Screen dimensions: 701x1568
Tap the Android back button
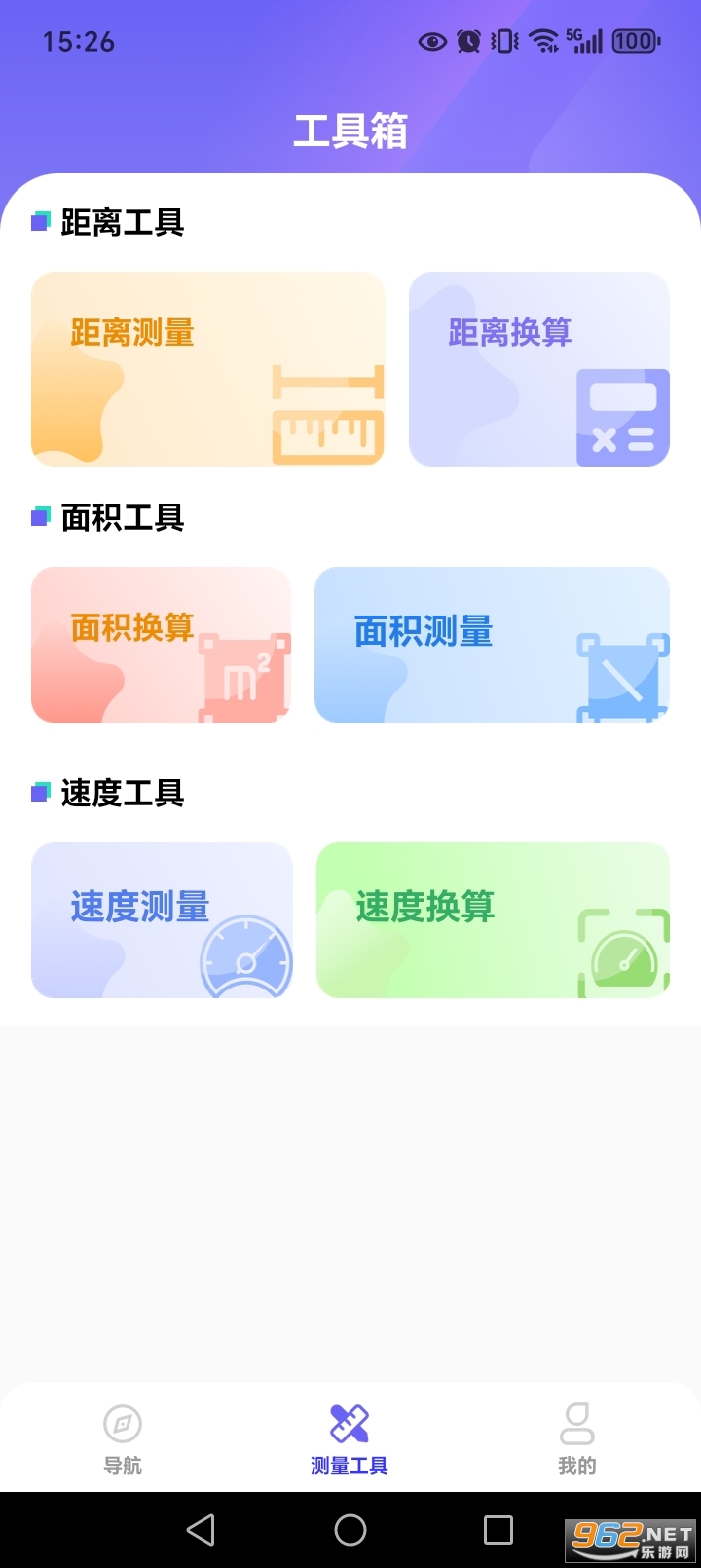pos(202,1529)
